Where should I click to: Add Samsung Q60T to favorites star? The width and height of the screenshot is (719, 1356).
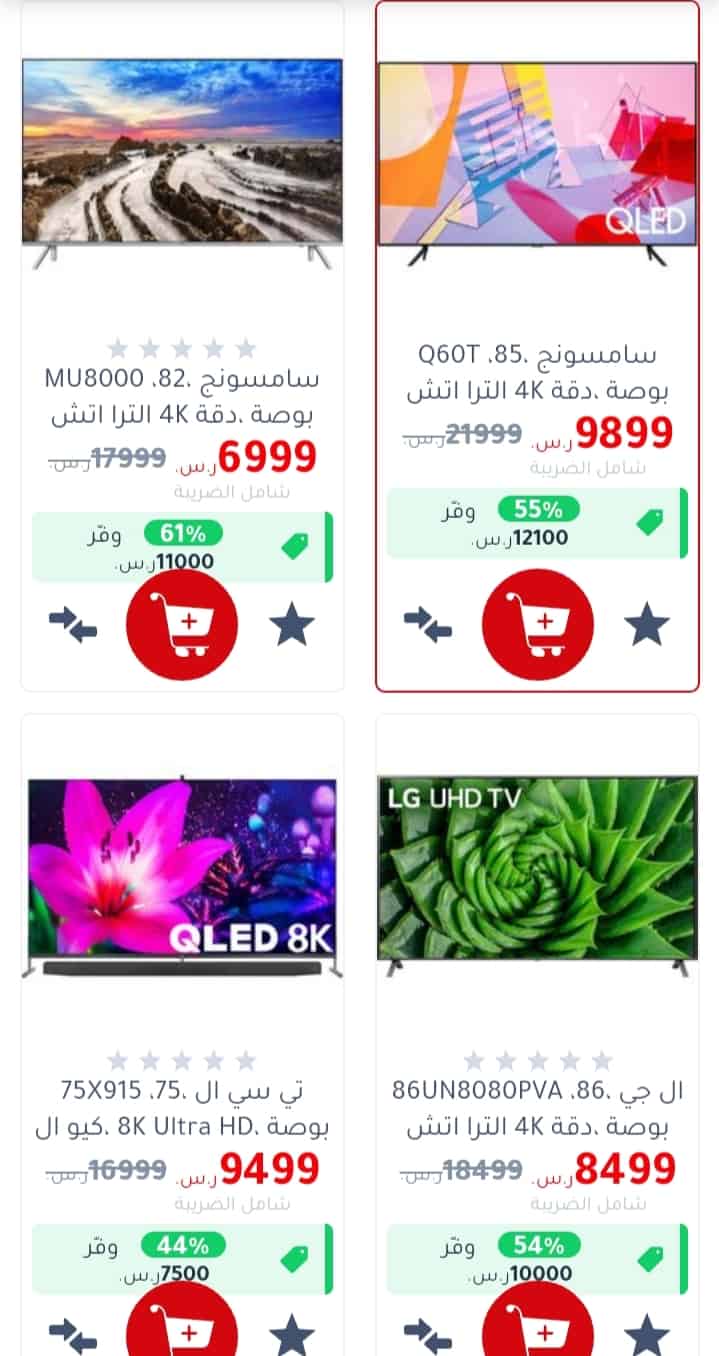pyautogui.click(x=647, y=625)
